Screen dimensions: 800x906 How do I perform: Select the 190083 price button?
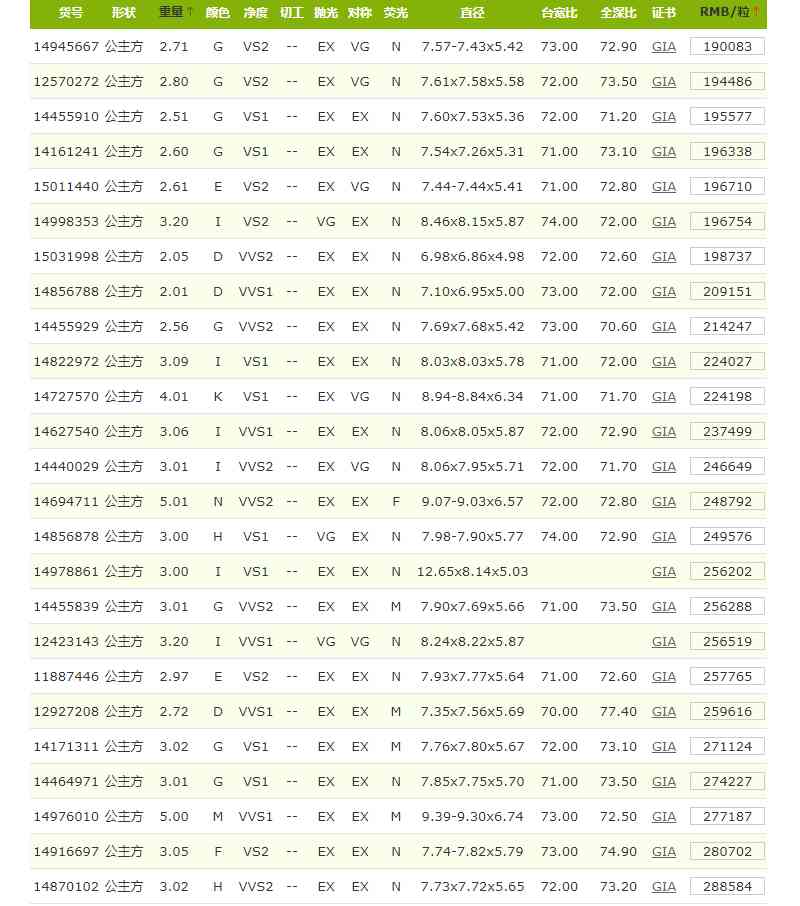tap(727, 46)
